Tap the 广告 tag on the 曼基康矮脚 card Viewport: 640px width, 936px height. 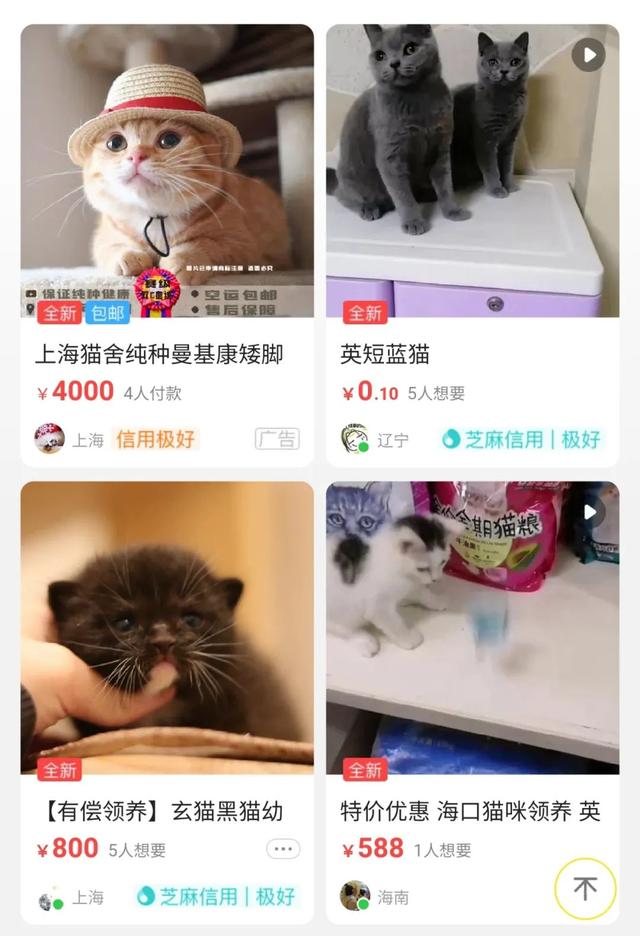[277, 439]
